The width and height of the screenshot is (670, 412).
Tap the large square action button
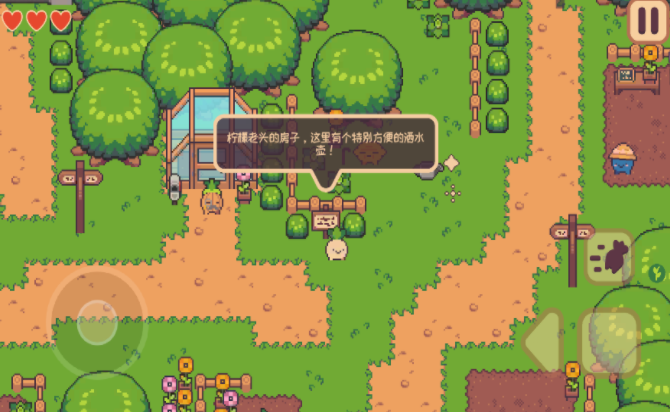pyautogui.click(x=610, y=342)
